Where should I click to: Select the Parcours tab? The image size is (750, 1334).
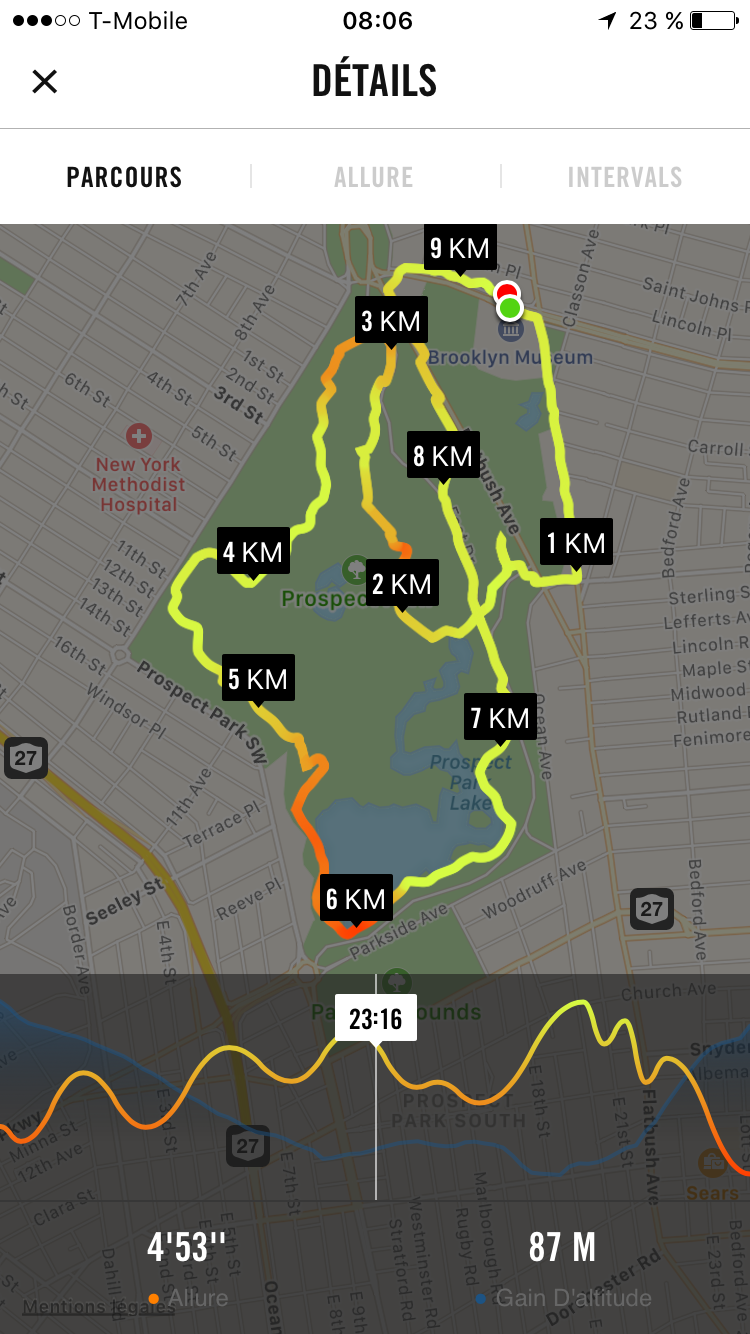(124, 178)
